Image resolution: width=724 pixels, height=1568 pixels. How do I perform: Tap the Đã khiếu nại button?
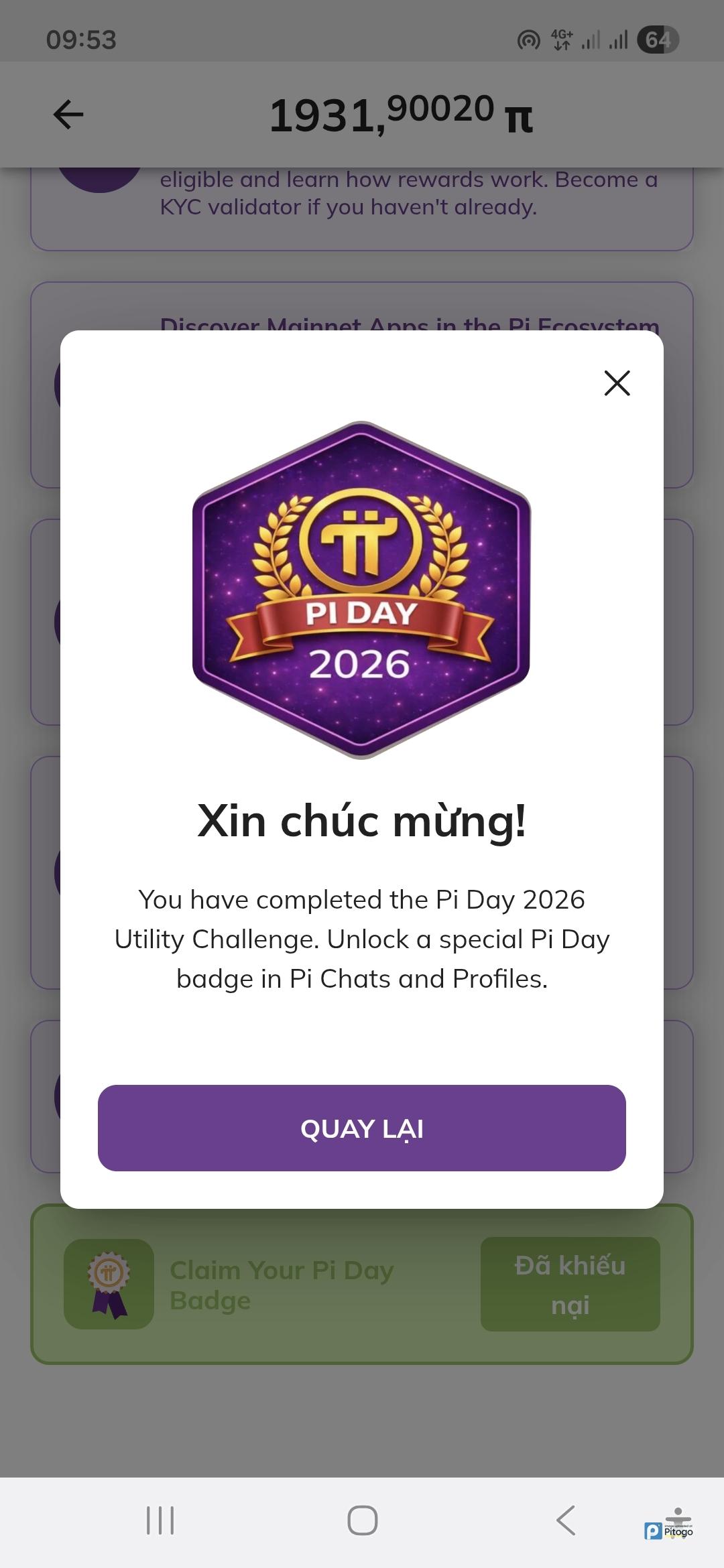tap(570, 1285)
